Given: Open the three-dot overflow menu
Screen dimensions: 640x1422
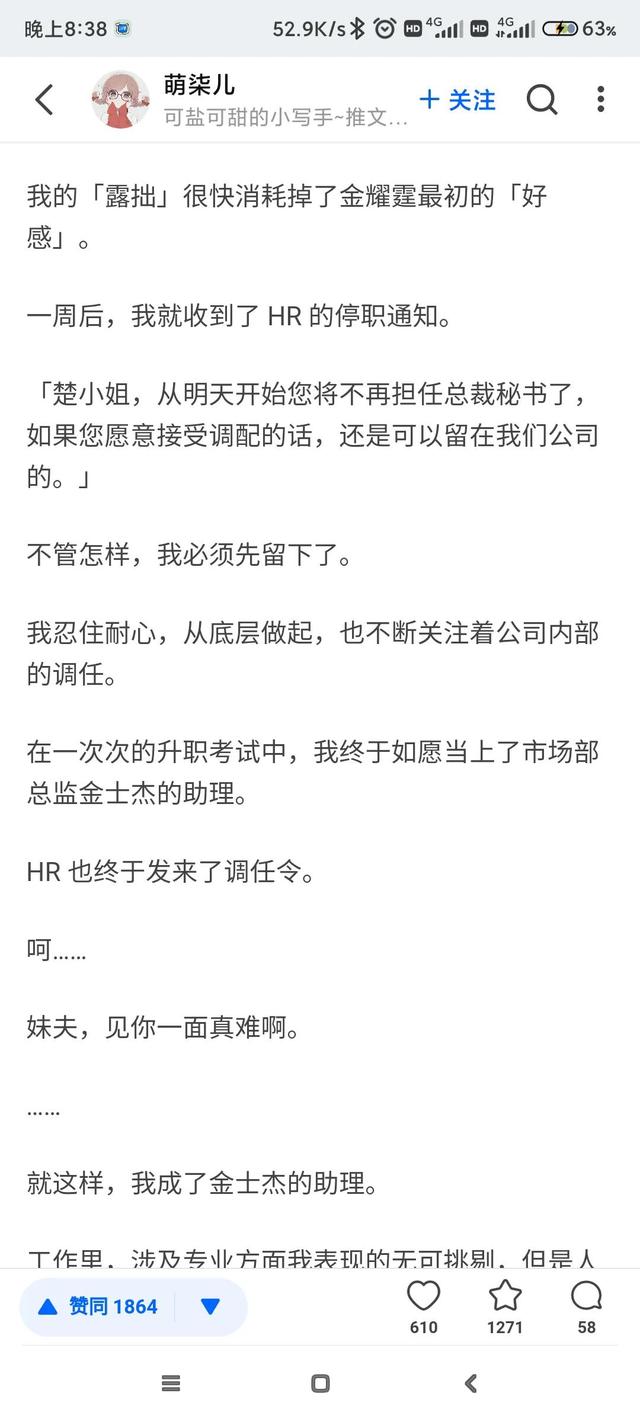Looking at the screenshot, I should (x=601, y=100).
